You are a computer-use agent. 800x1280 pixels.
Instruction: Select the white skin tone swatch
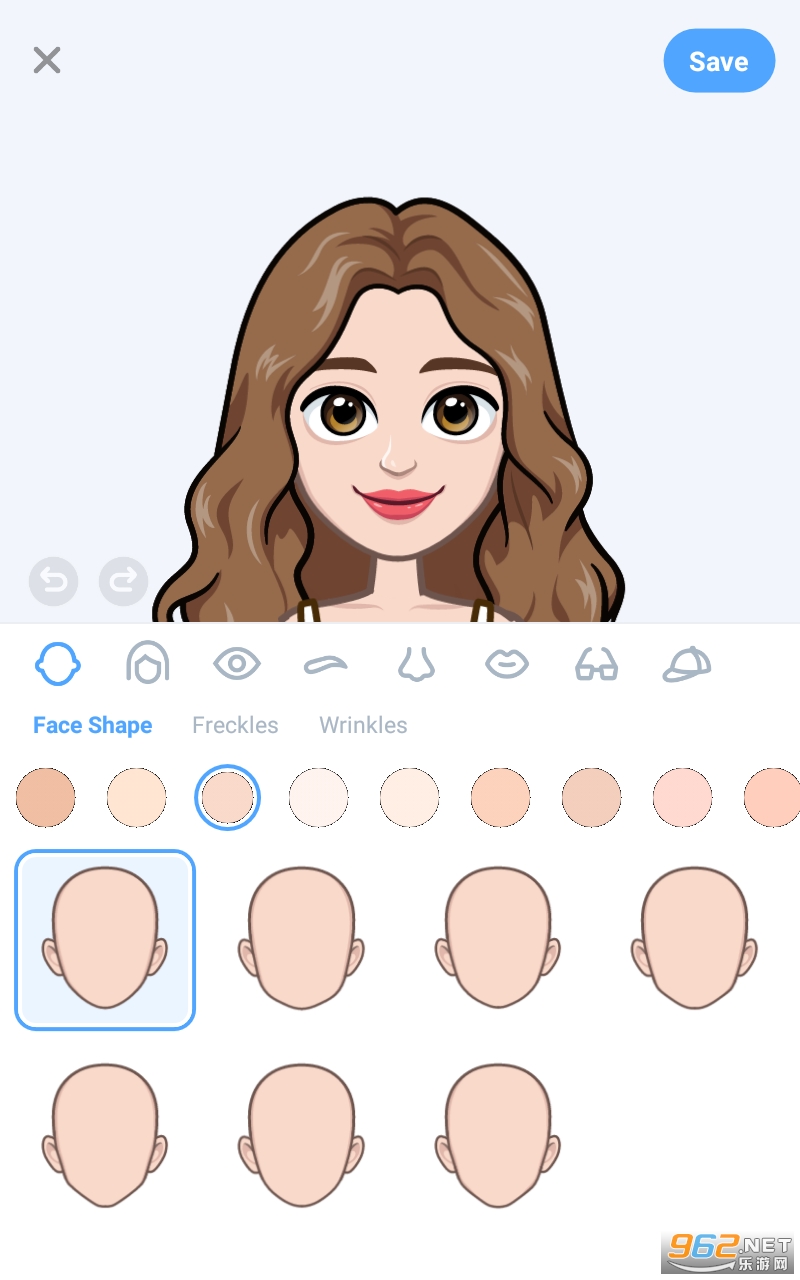319,798
